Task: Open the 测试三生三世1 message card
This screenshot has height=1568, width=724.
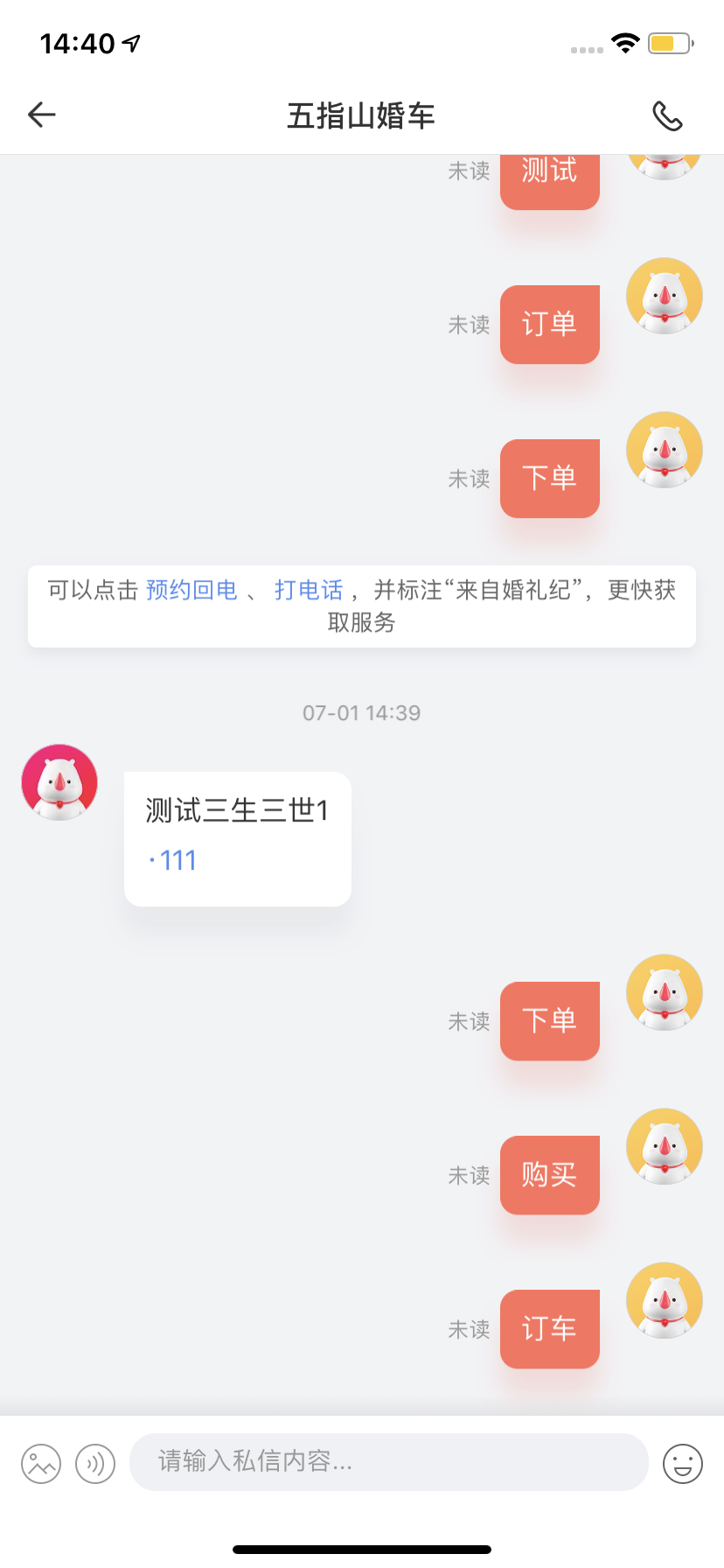Action: [x=237, y=837]
